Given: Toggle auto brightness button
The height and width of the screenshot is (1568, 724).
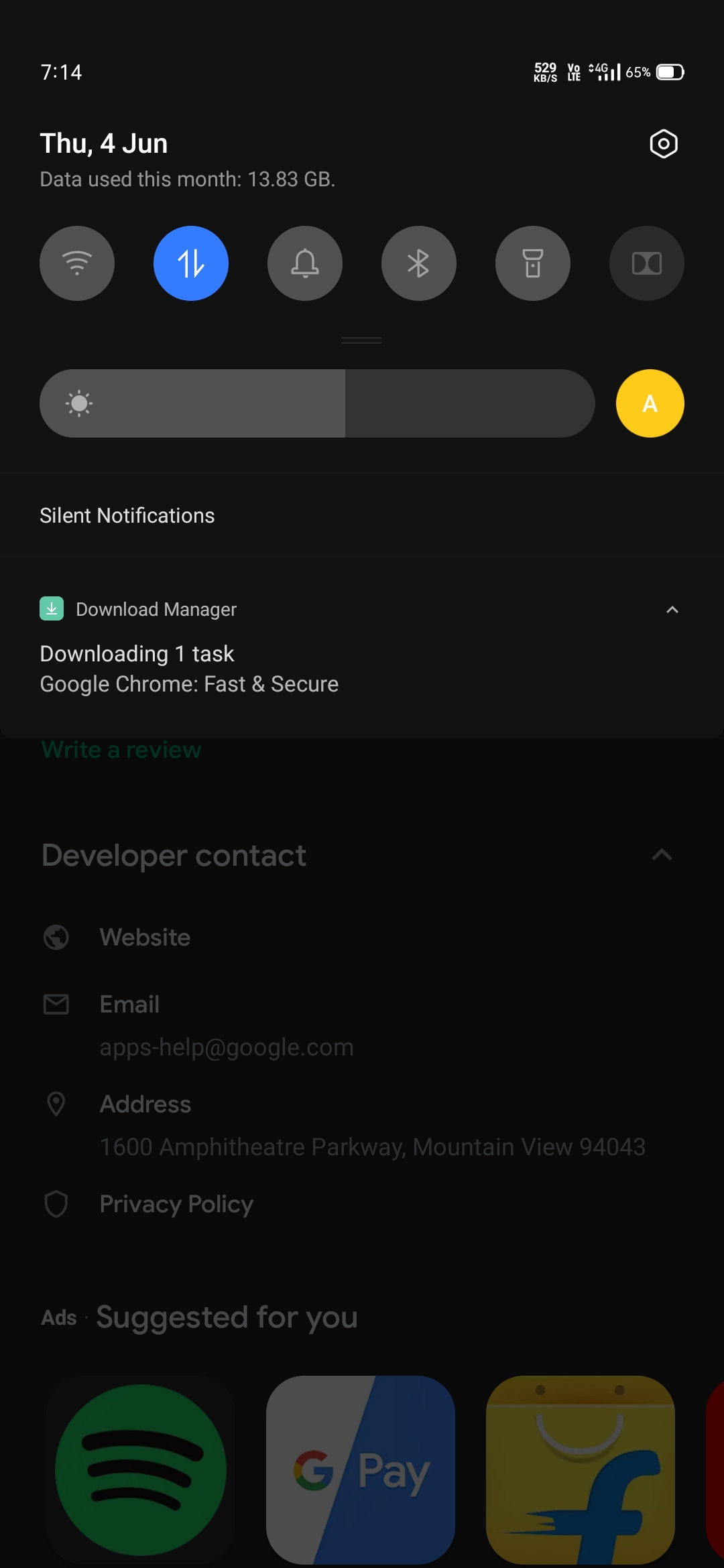Looking at the screenshot, I should 650,403.
